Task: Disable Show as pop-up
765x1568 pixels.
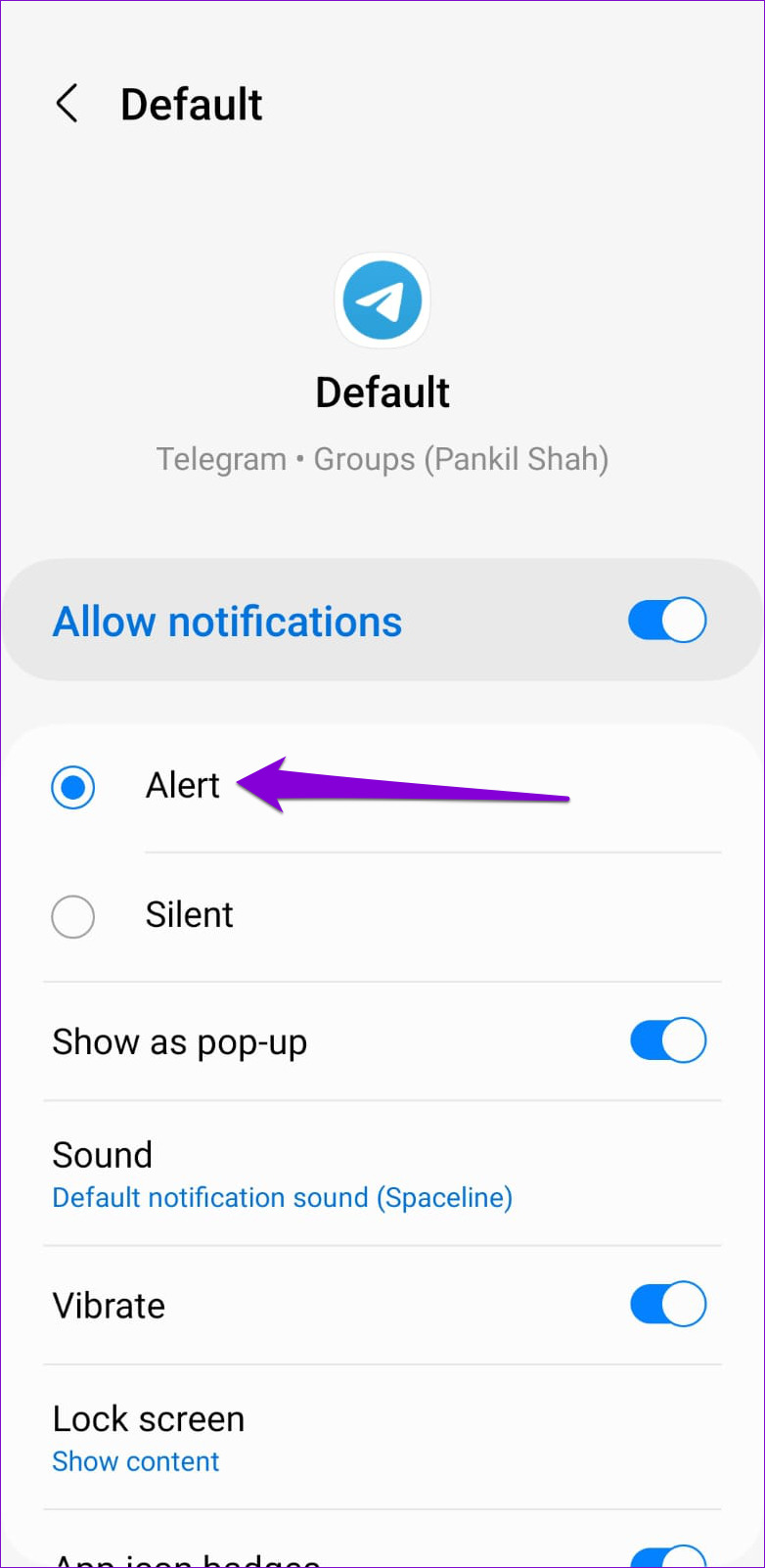Action: point(668,1041)
